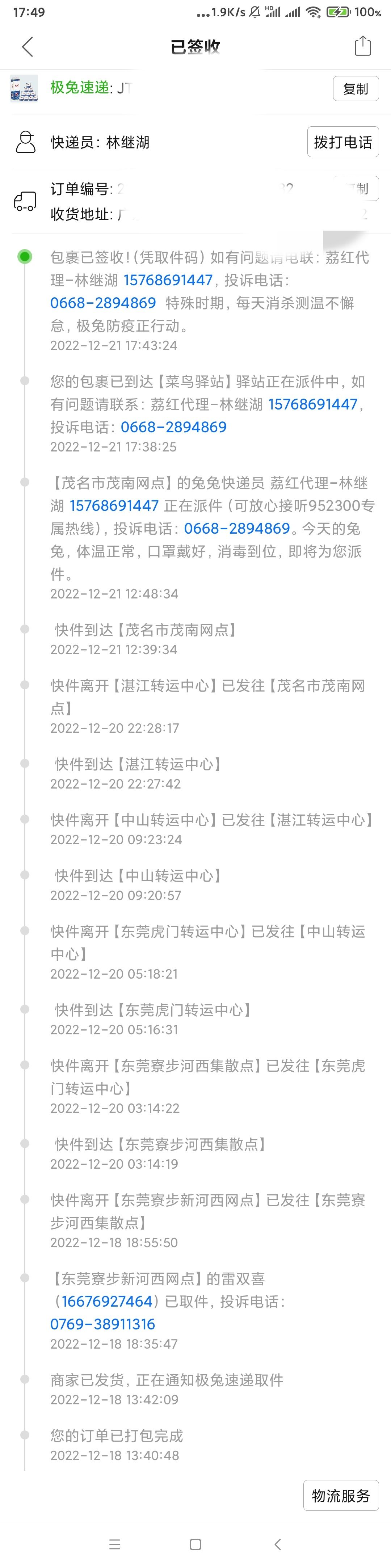Call 15768691447 in the 菜鸟驿站 entry
Viewport: 391px width, 1568px height.
click(312, 404)
